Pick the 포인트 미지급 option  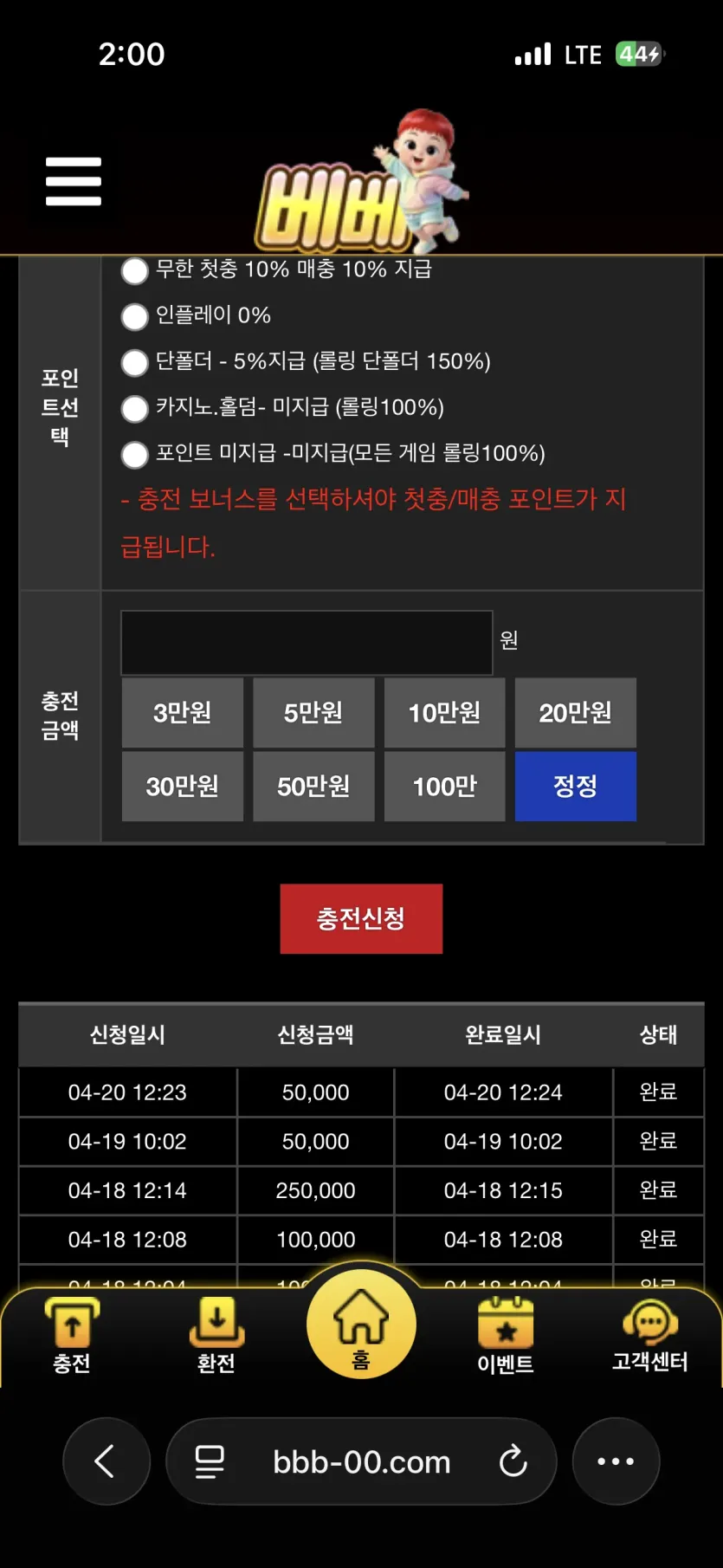tap(135, 454)
